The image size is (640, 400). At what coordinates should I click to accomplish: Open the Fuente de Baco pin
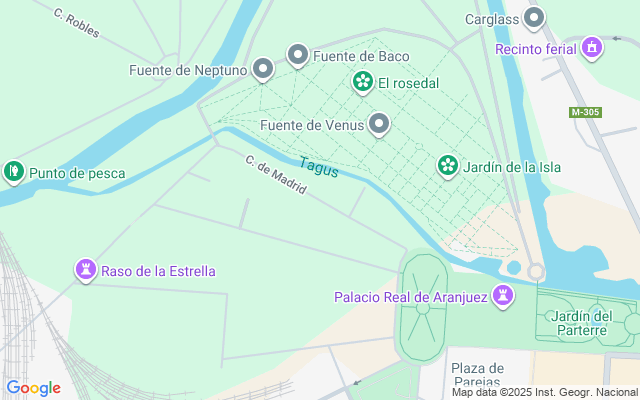(297, 55)
